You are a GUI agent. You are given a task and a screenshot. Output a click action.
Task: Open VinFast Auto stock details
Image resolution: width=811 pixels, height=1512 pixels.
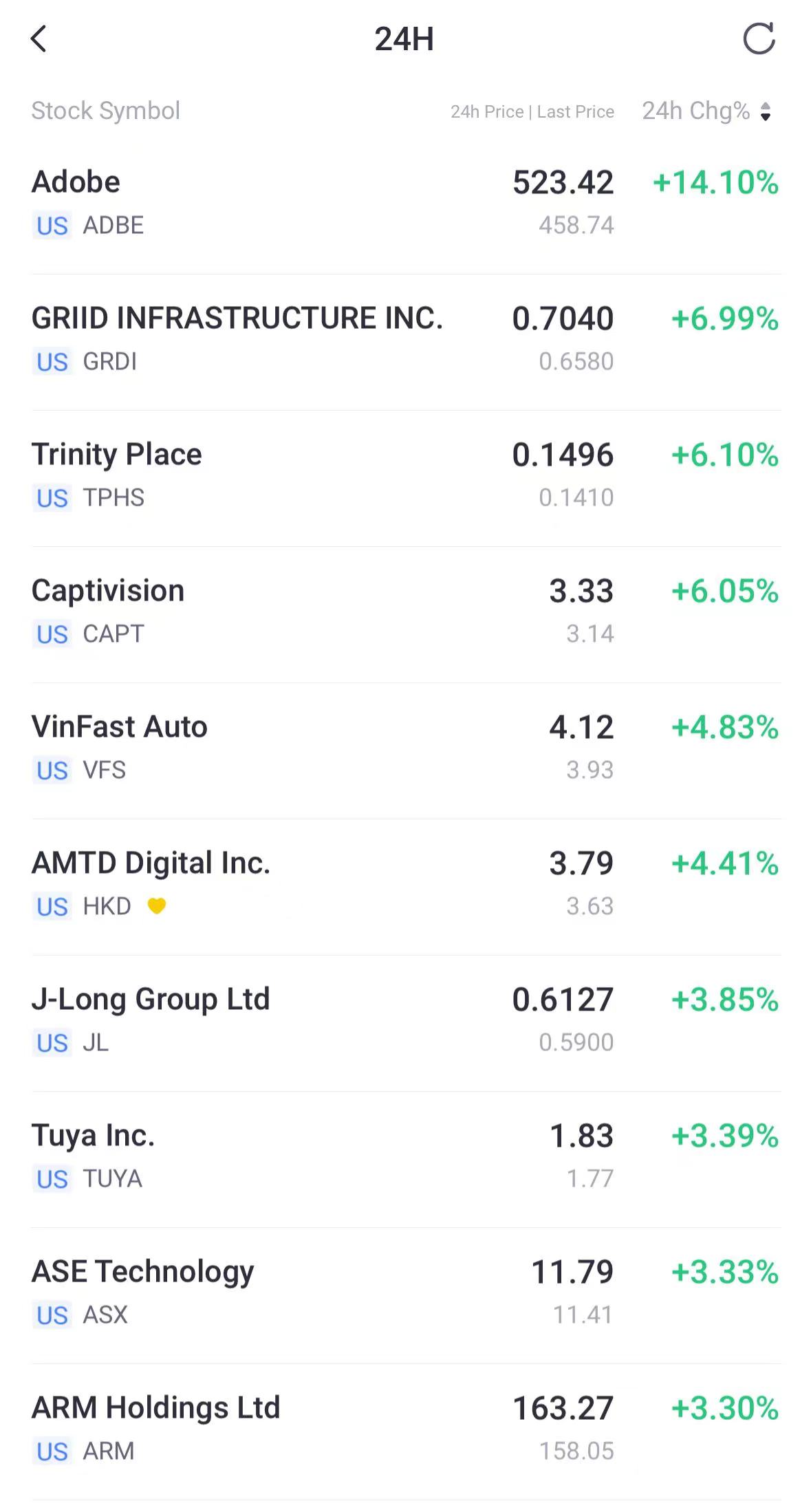(406, 748)
